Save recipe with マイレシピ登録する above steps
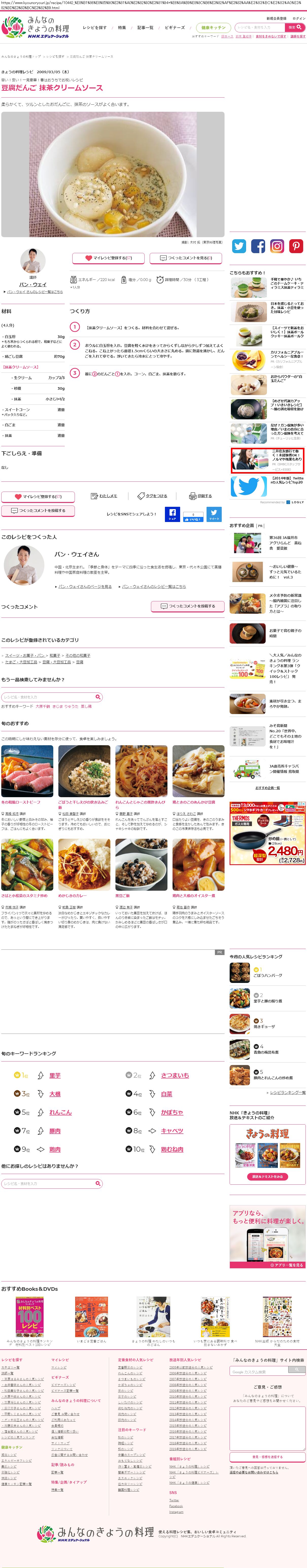Viewport: 307px width, 1568px height. (x=108, y=258)
